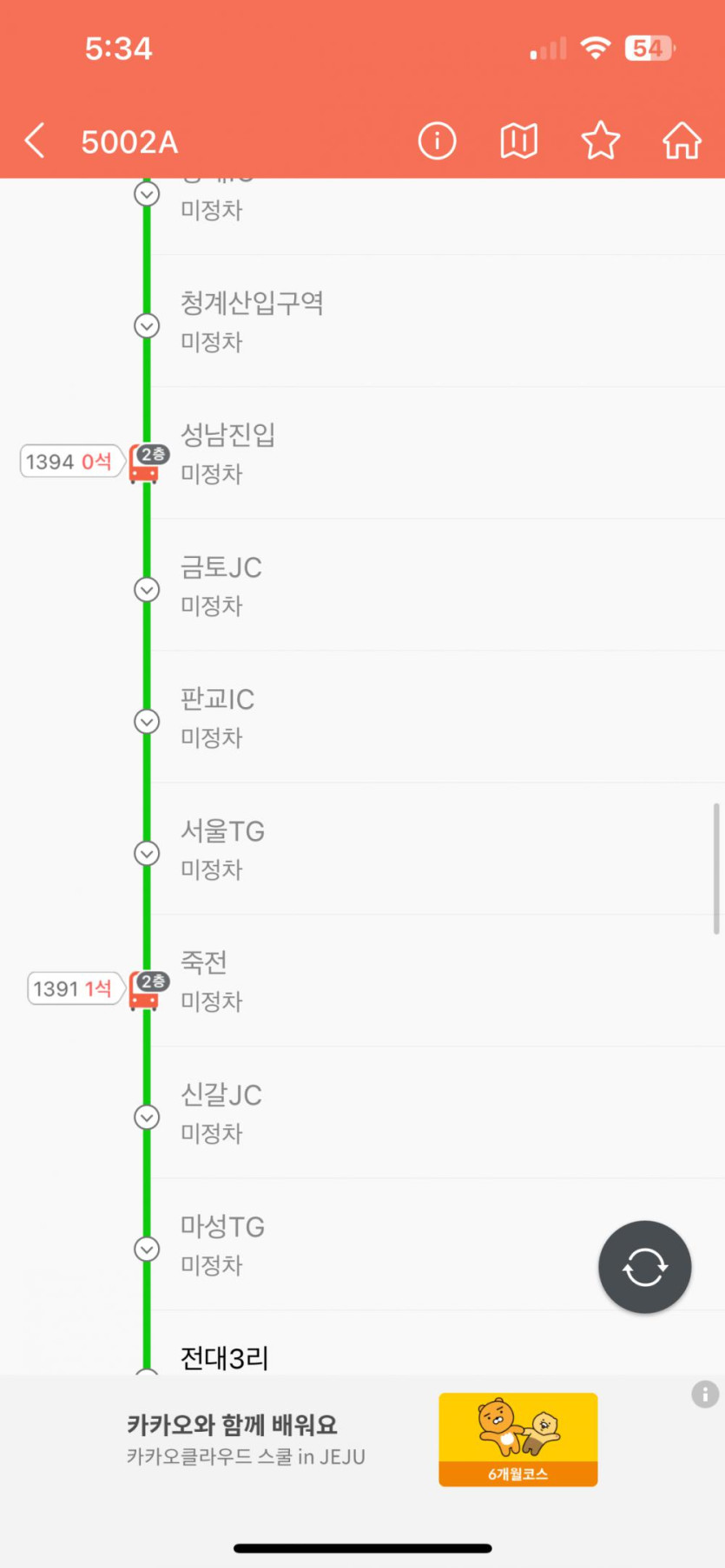
Task: Refresh bus location information
Action: pos(644,1267)
